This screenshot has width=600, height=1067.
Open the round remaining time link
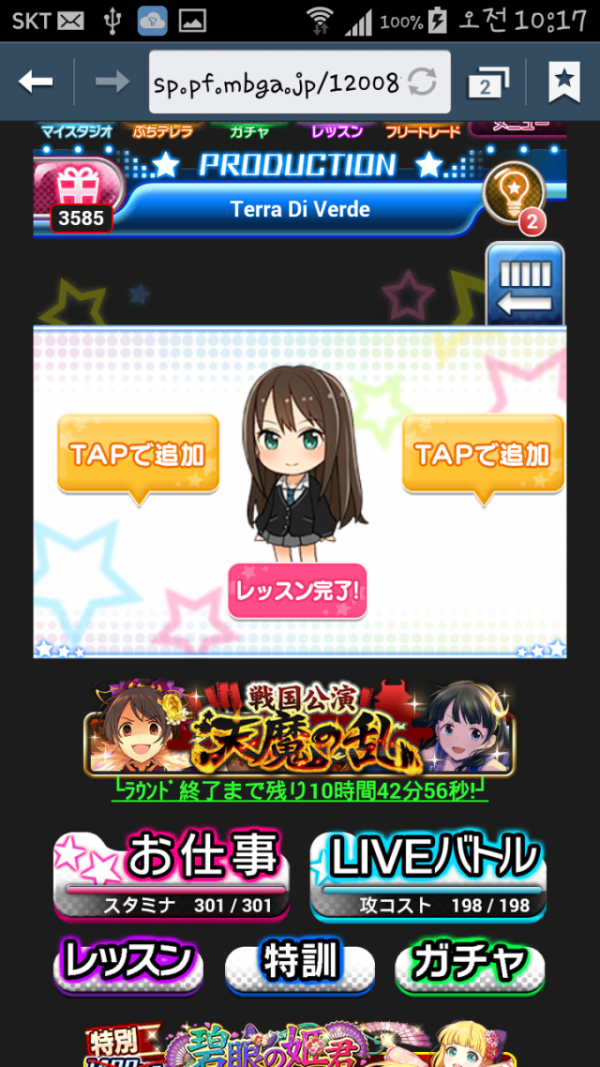pos(300,791)
